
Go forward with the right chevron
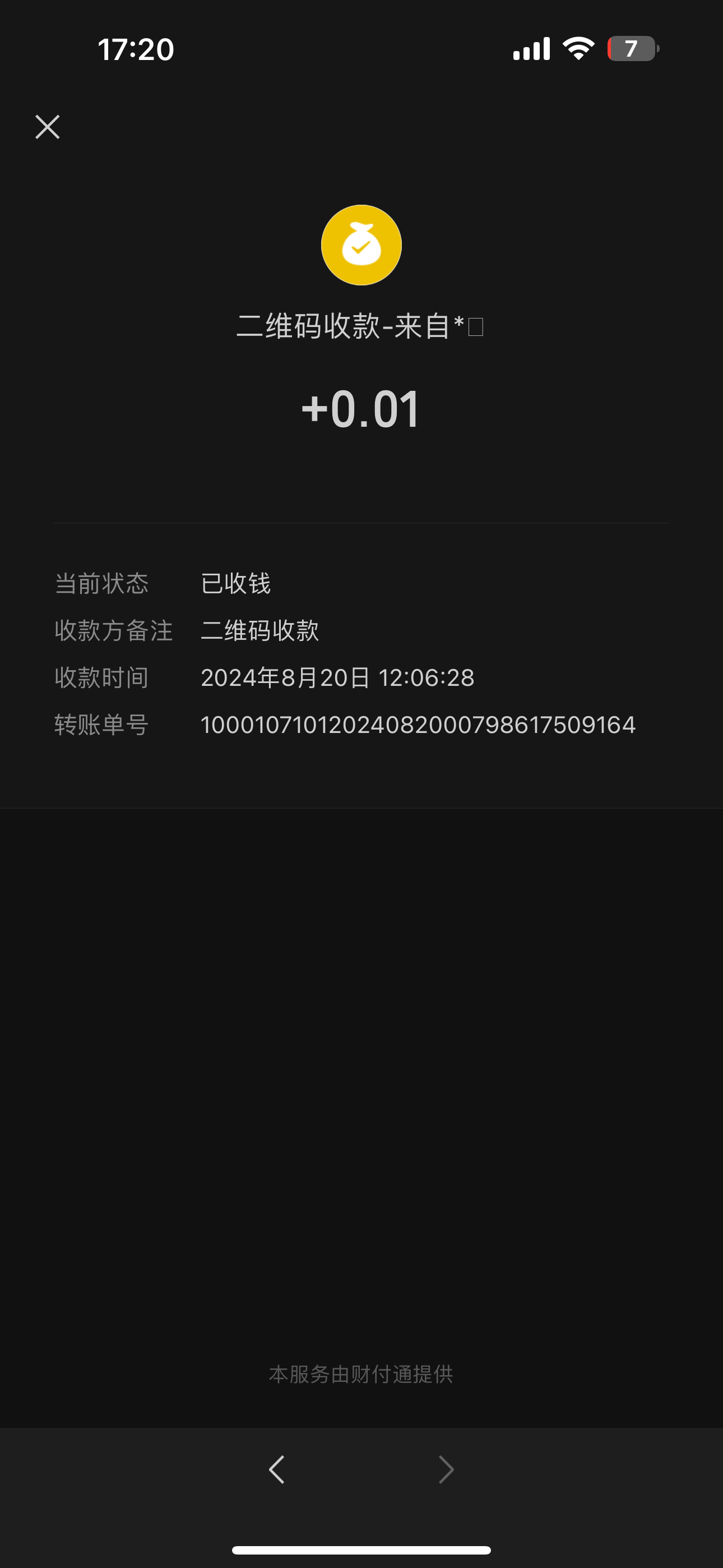(x=446, y=1469)
